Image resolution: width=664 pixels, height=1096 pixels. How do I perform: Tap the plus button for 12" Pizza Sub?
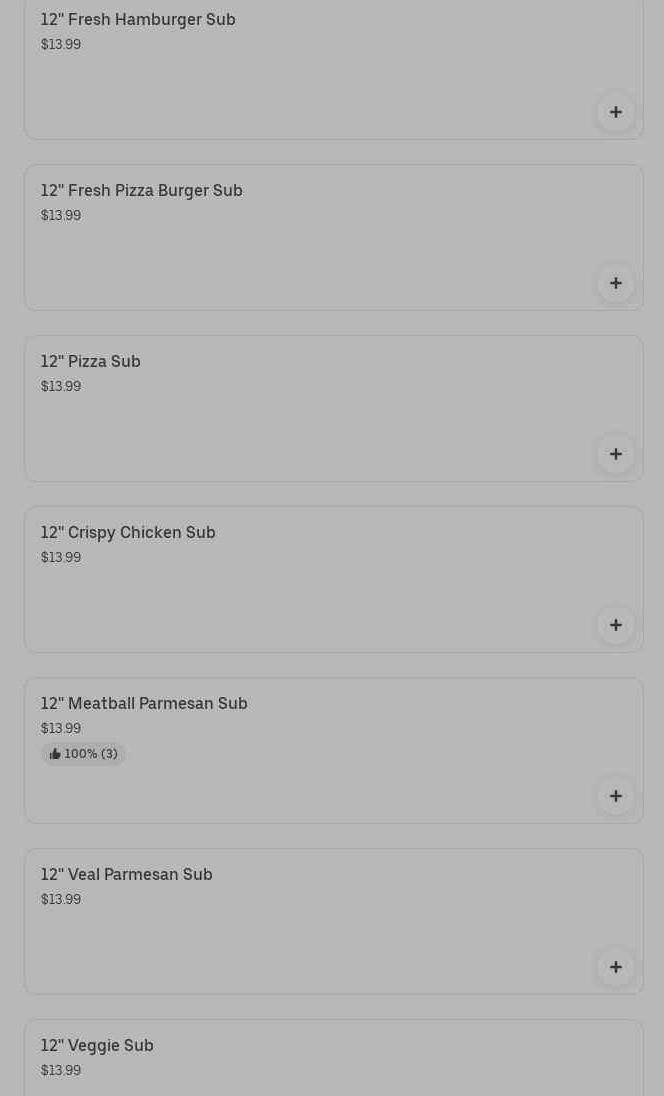(x=615, y=454)
